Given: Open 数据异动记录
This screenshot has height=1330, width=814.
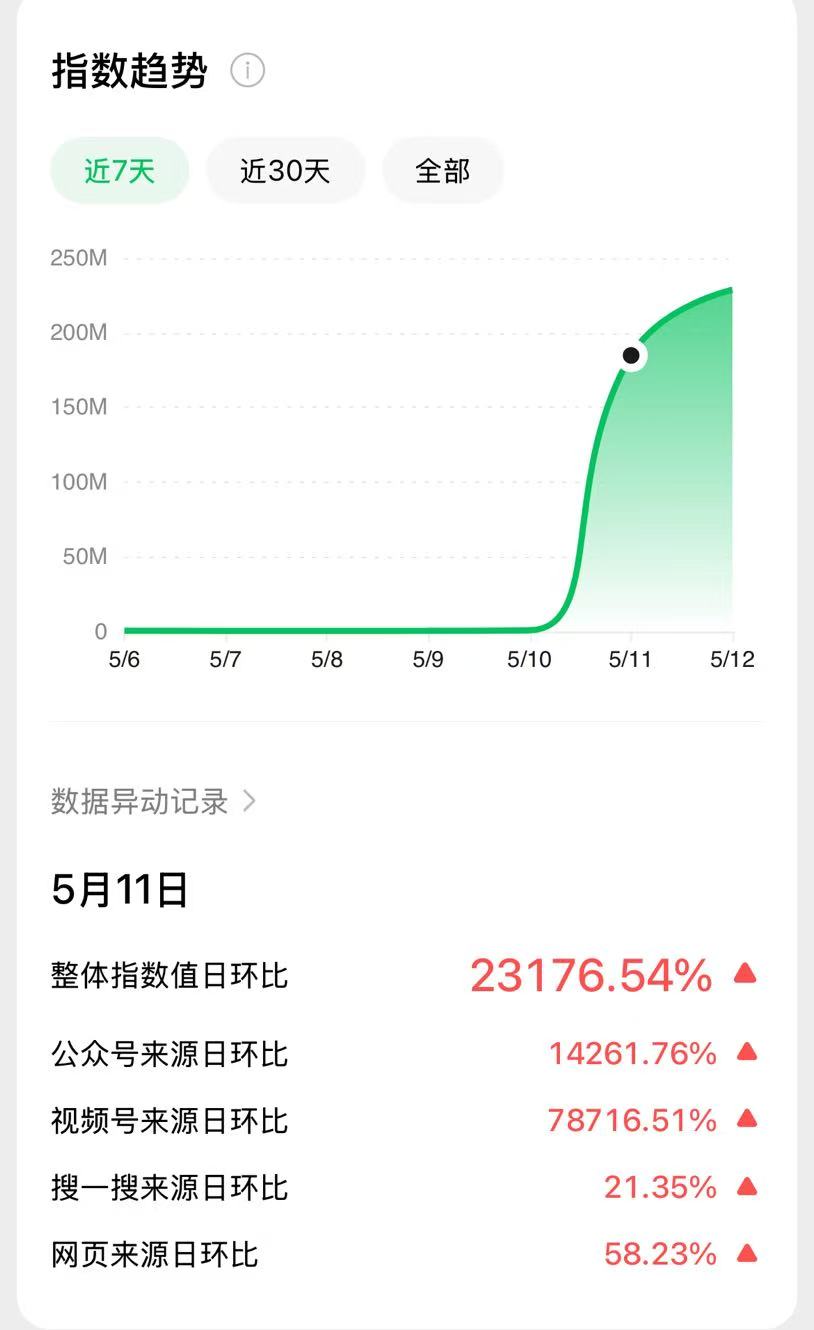Looking at the screenshot, I should coord(153,801).
